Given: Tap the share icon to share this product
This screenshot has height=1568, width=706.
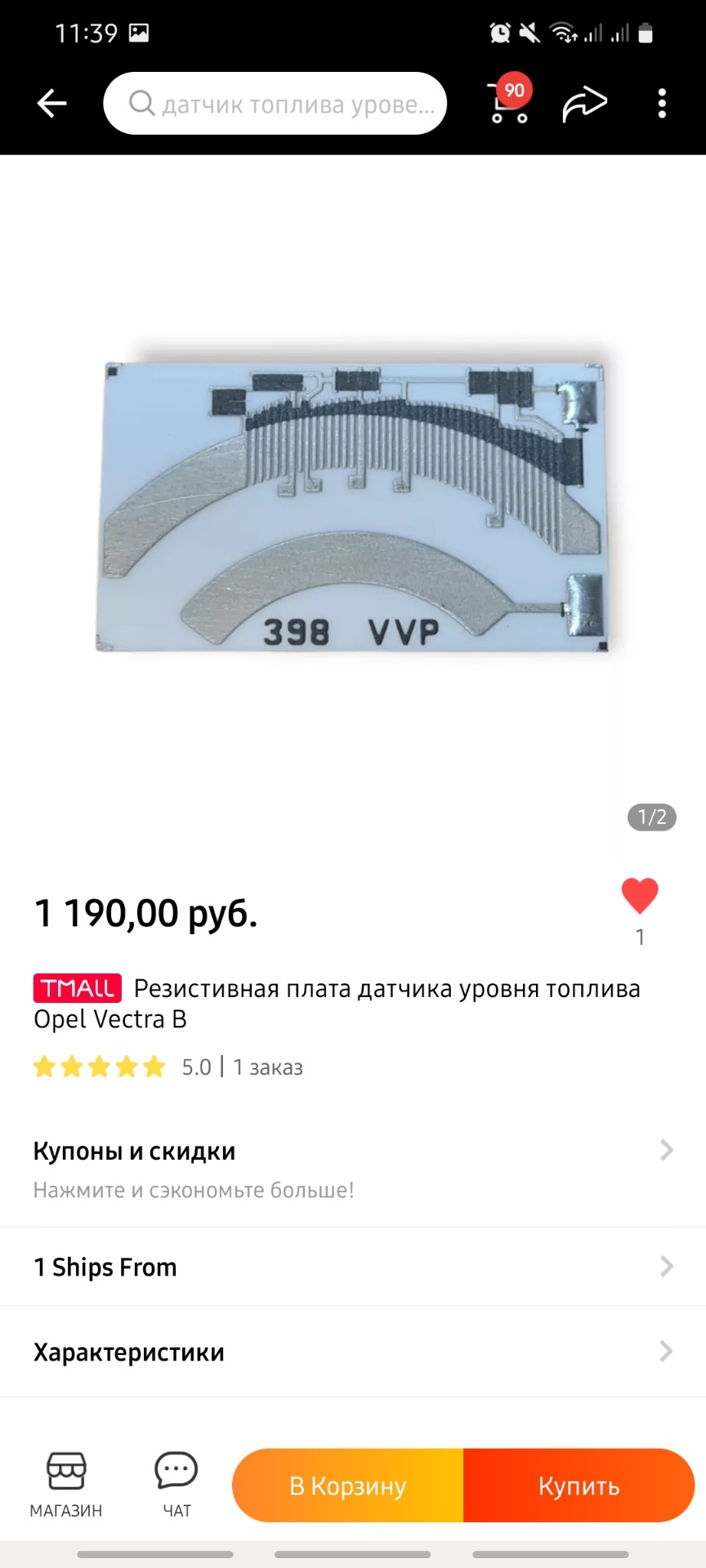Looking at the screenshot, I should tap(583, 101).
